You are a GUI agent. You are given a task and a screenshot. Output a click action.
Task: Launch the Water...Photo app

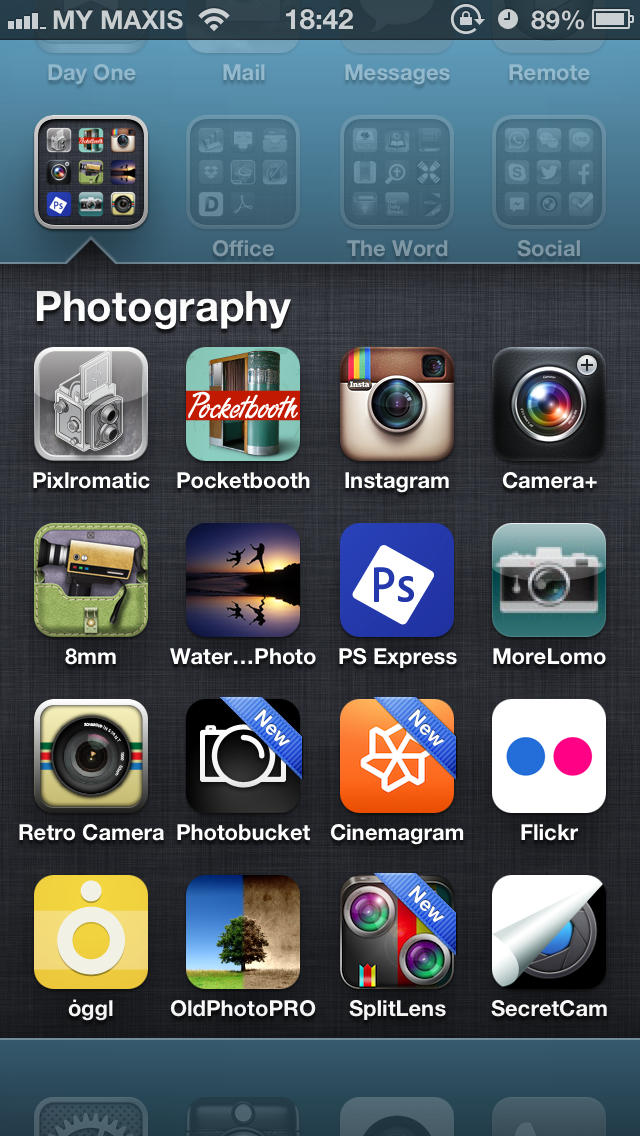243,580
